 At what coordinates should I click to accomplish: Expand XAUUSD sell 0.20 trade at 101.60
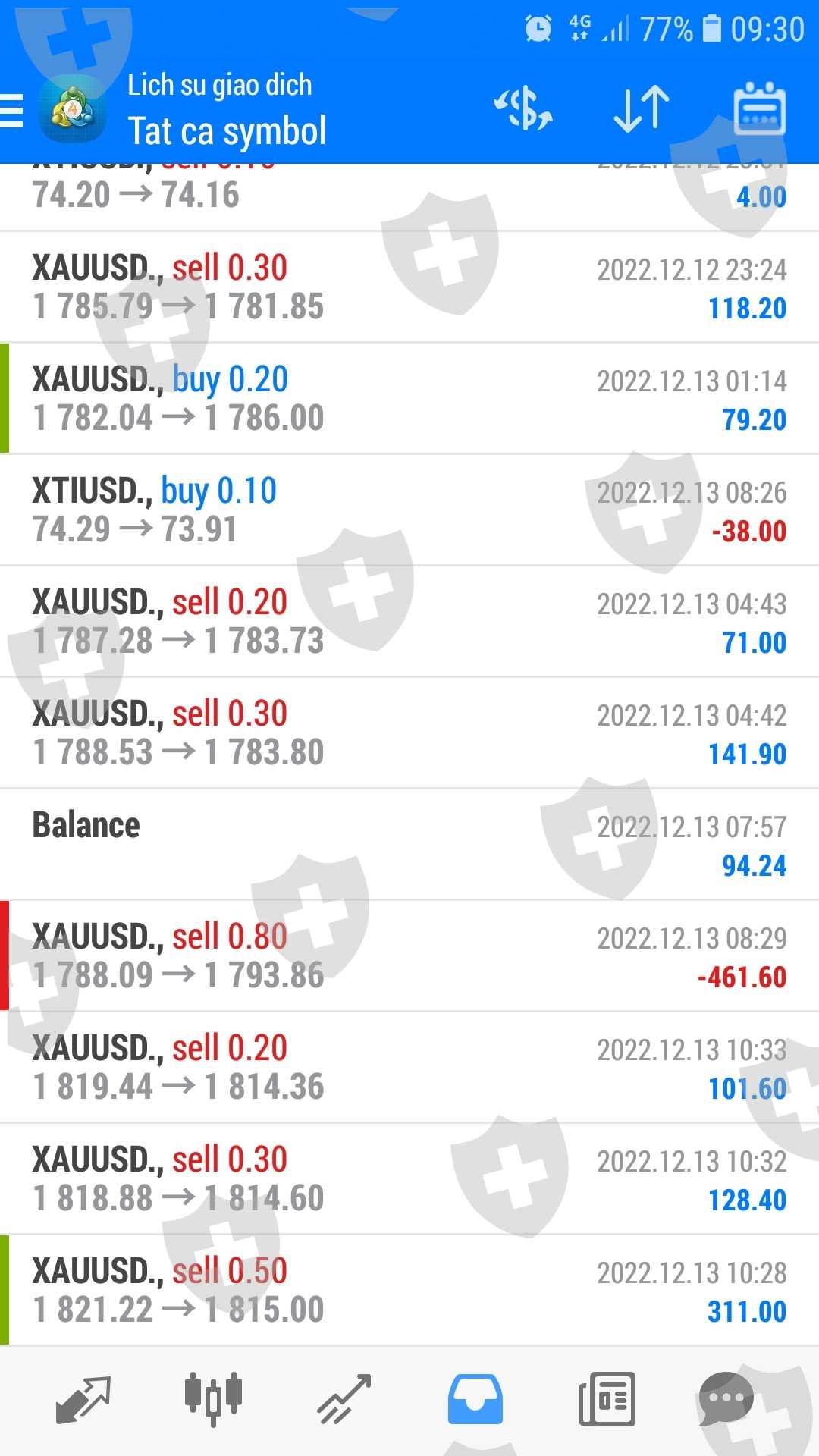click(x=409, y=1067)
